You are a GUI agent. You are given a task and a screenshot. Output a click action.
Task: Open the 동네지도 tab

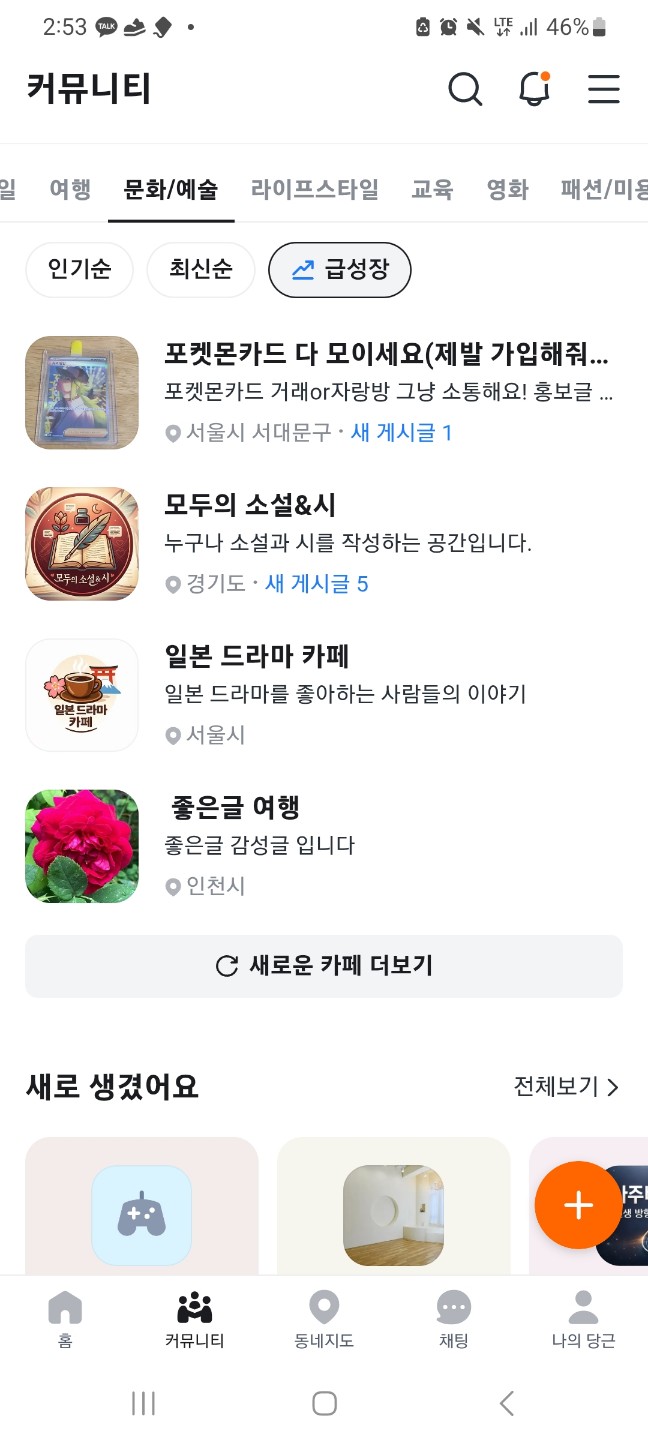click(324, 1320)
